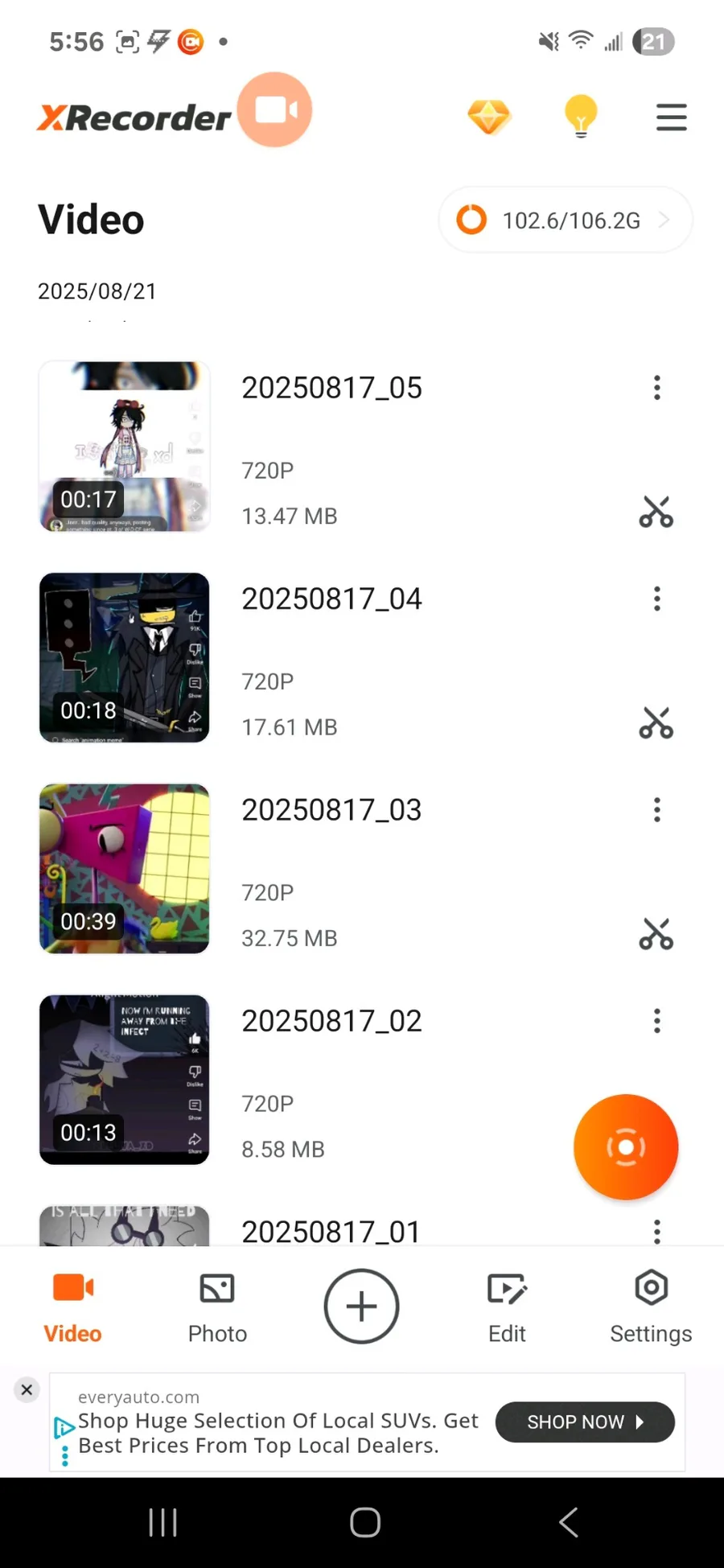This screenshot has height=1568, width=724.
Task: Play video 20250817_02
Action: [x=125, y=1079]
